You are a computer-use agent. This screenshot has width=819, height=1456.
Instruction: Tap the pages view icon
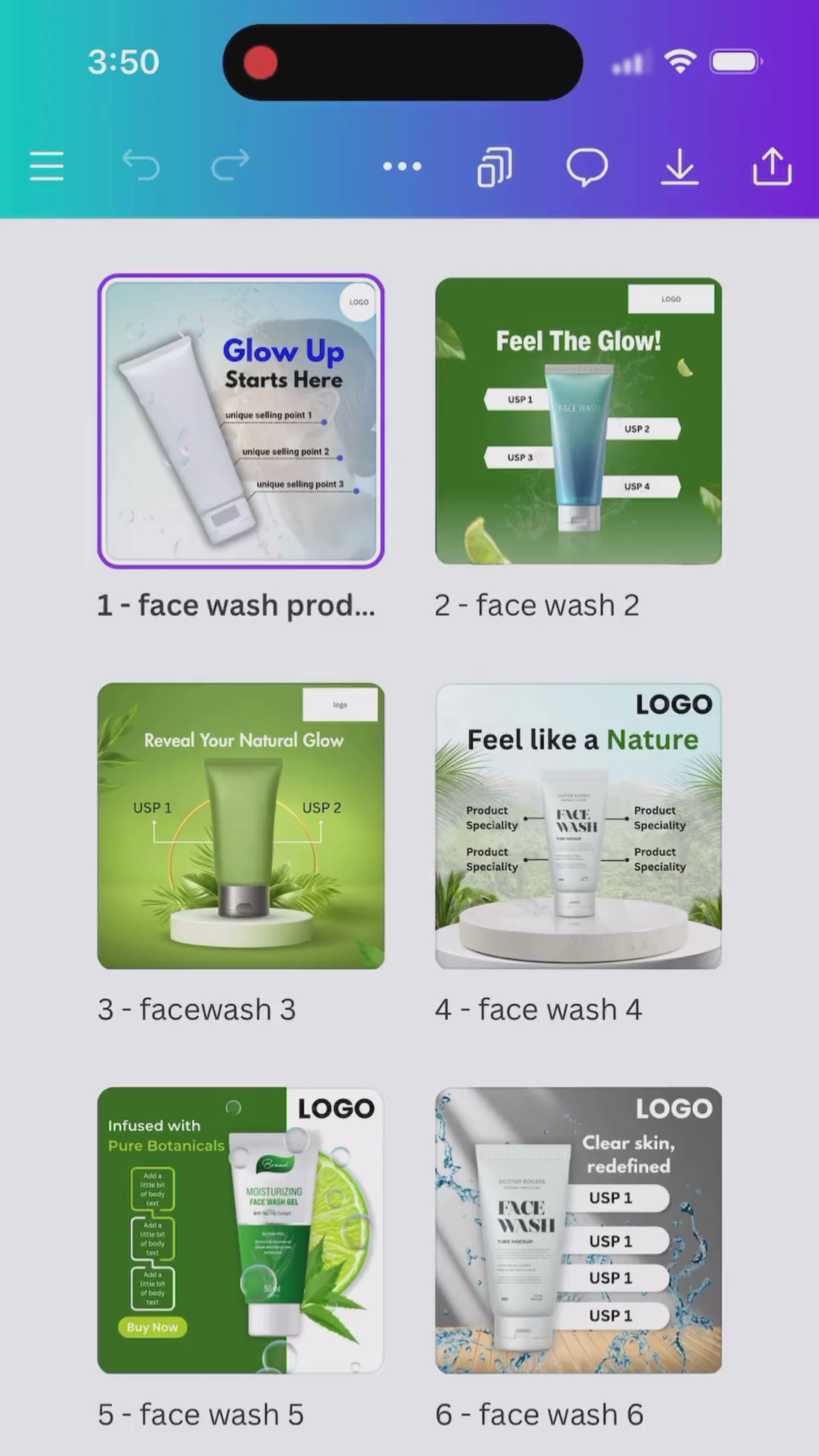click(495, 167)
